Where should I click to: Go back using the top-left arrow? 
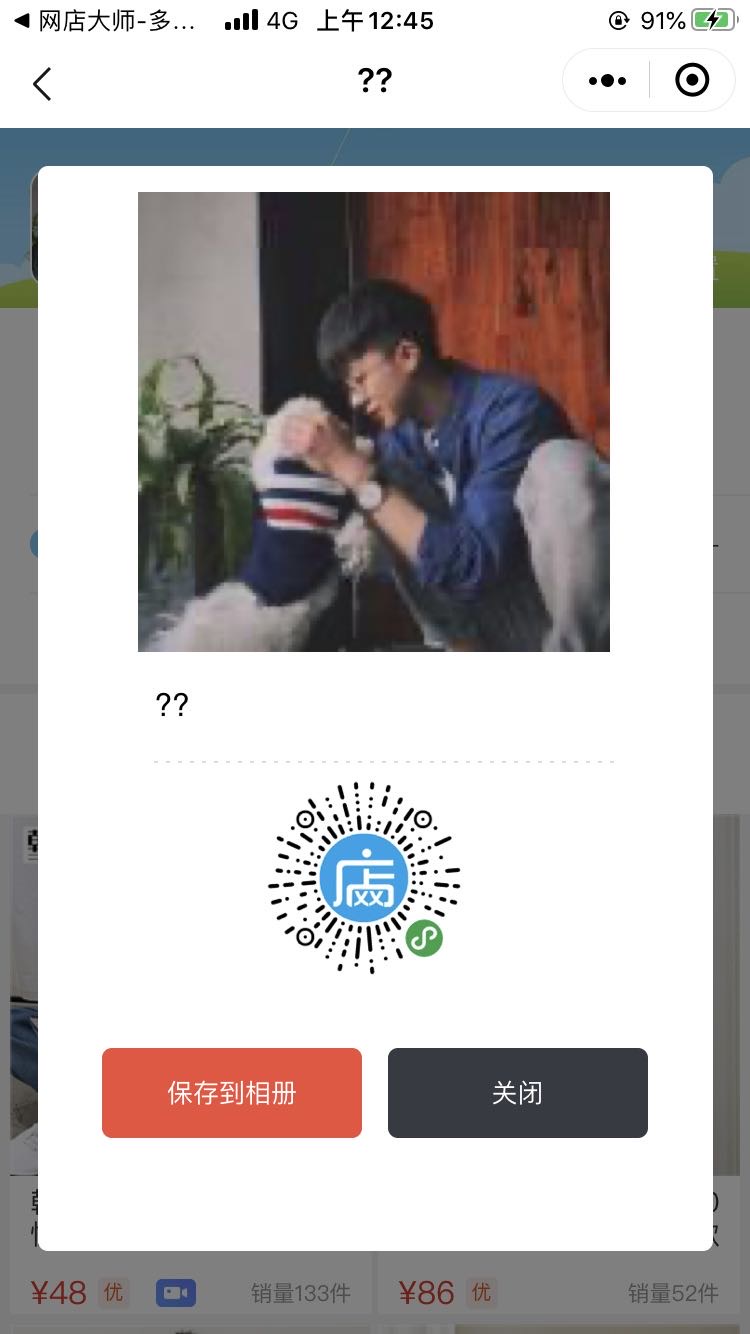point(42,84)
